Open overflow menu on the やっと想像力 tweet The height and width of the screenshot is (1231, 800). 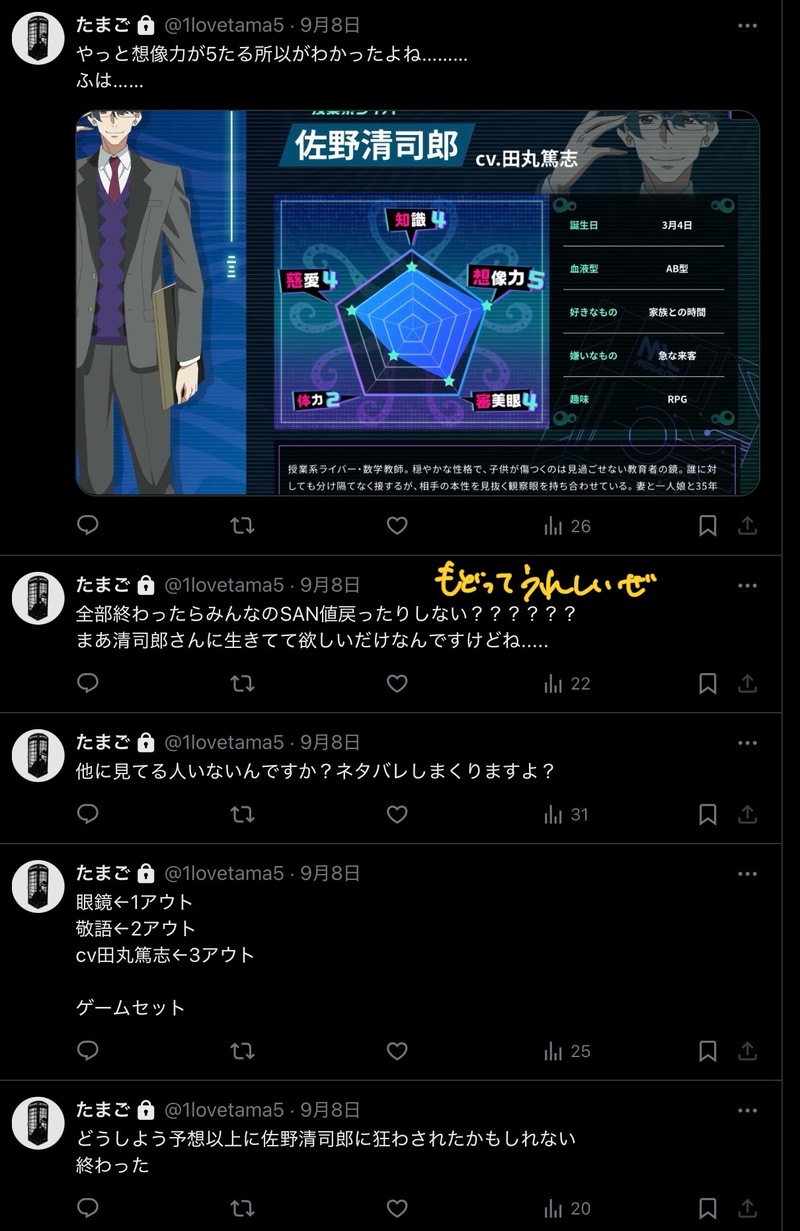point(747,25)
